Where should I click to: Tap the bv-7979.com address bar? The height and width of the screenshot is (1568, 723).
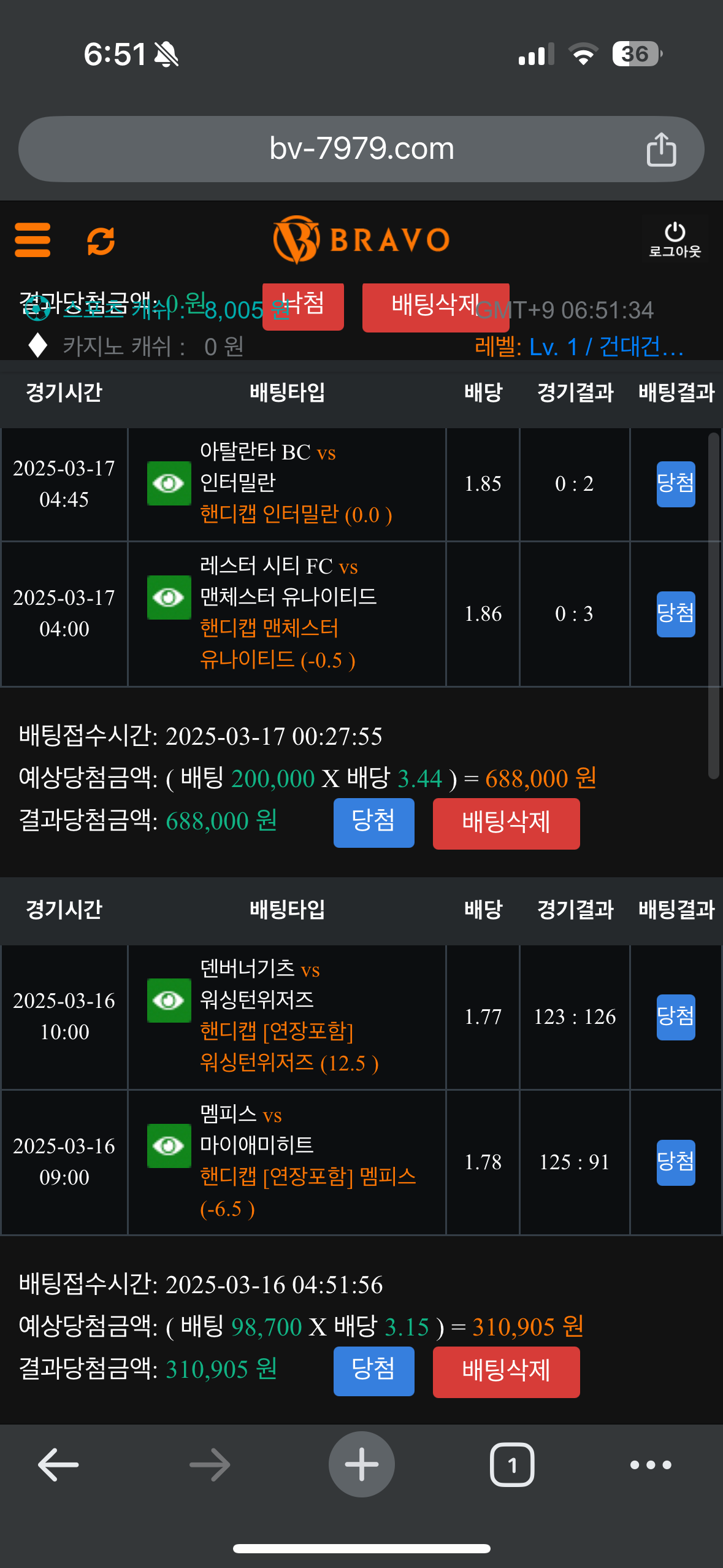pos(361,149)
